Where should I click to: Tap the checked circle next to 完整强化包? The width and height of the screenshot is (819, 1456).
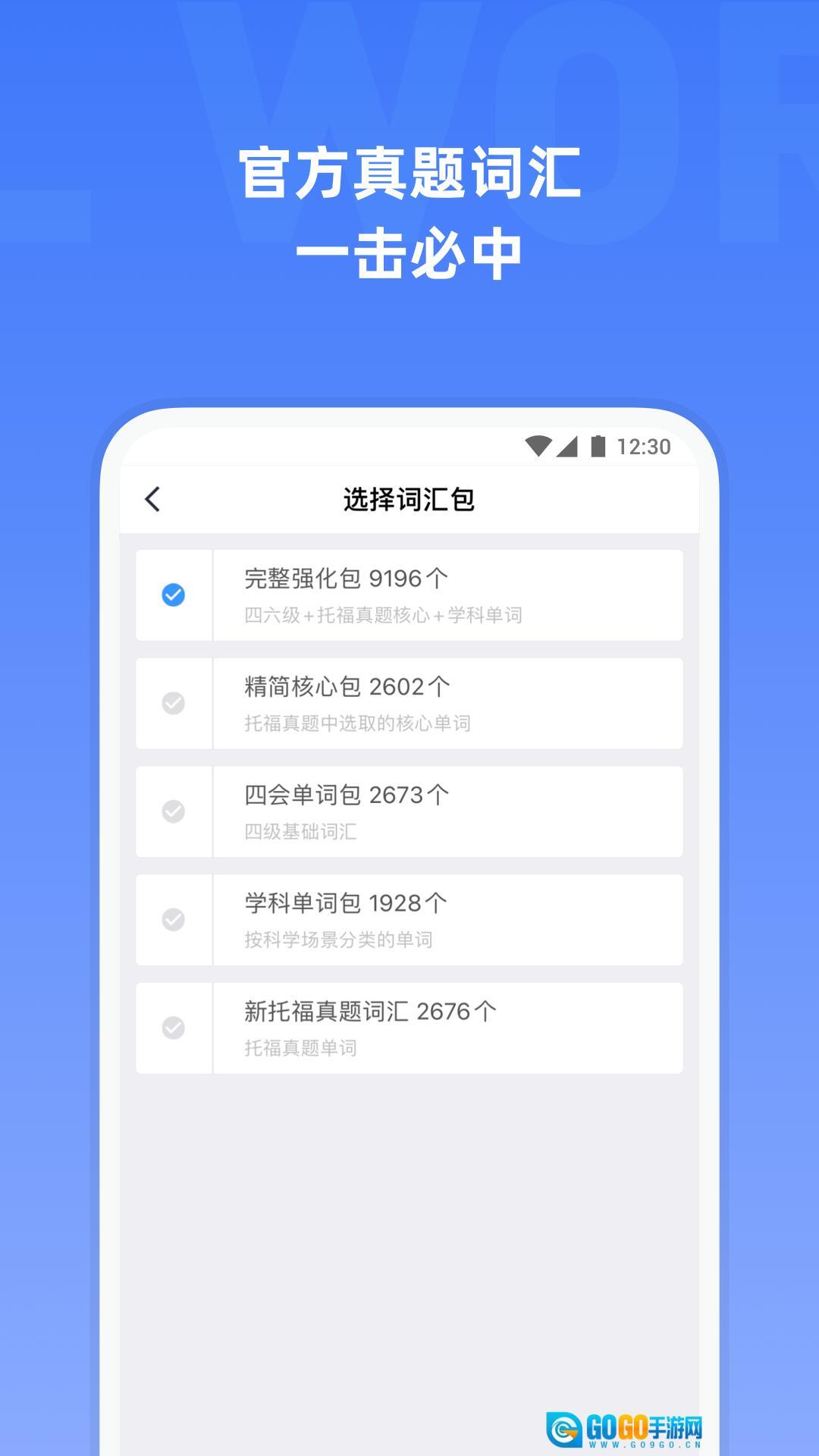pyautogui.click(x=175, y=595)
